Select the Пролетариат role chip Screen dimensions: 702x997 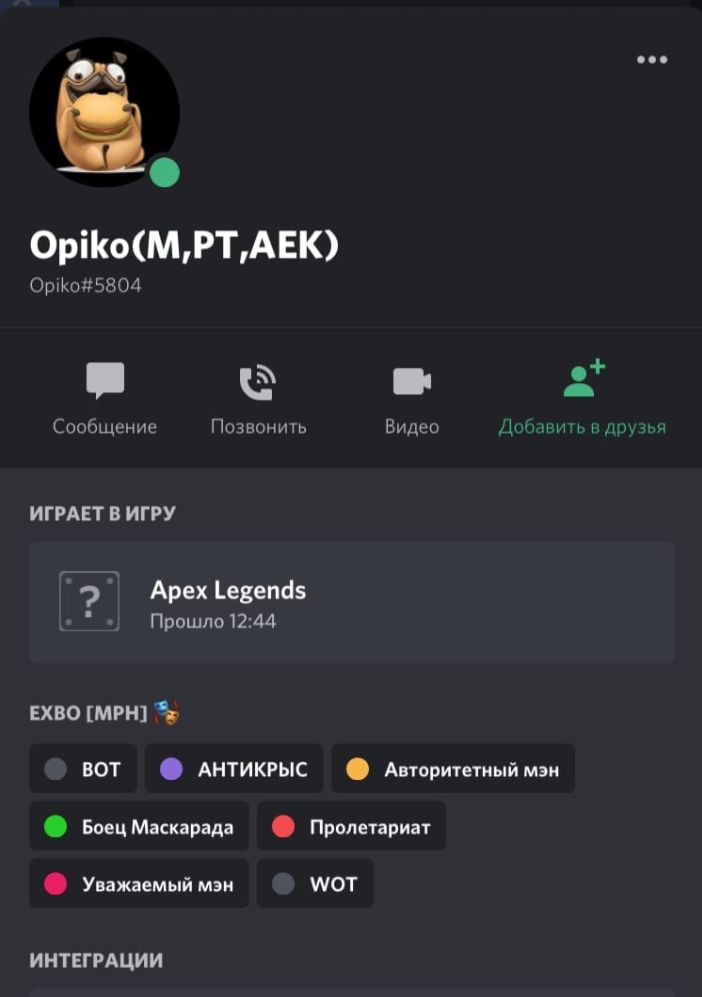pos(351,826)
